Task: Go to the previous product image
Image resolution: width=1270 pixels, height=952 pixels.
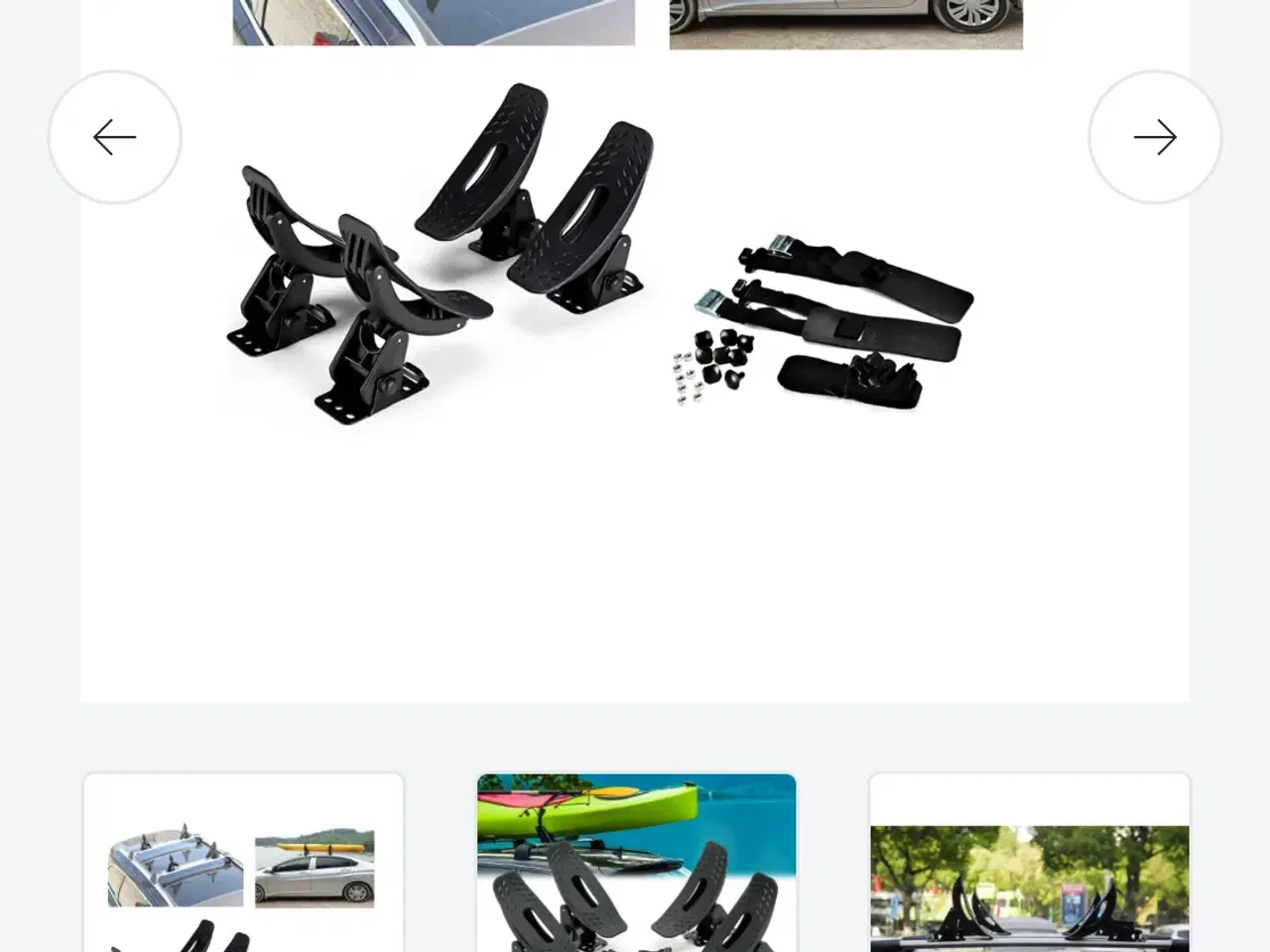Action: pyautogui.click(x=115, y=137)
